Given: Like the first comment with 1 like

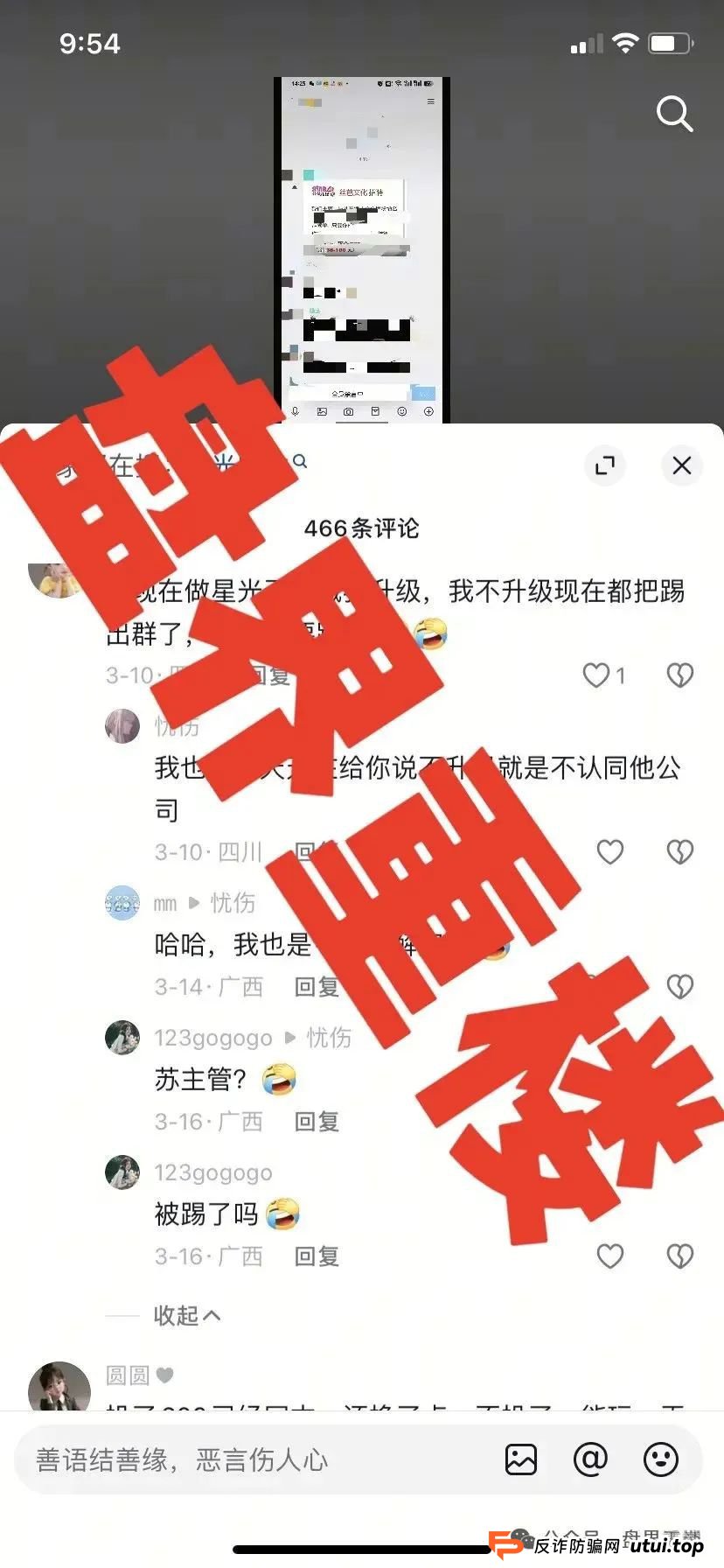Looking at the screenshot, I should (x=596, y=675).
